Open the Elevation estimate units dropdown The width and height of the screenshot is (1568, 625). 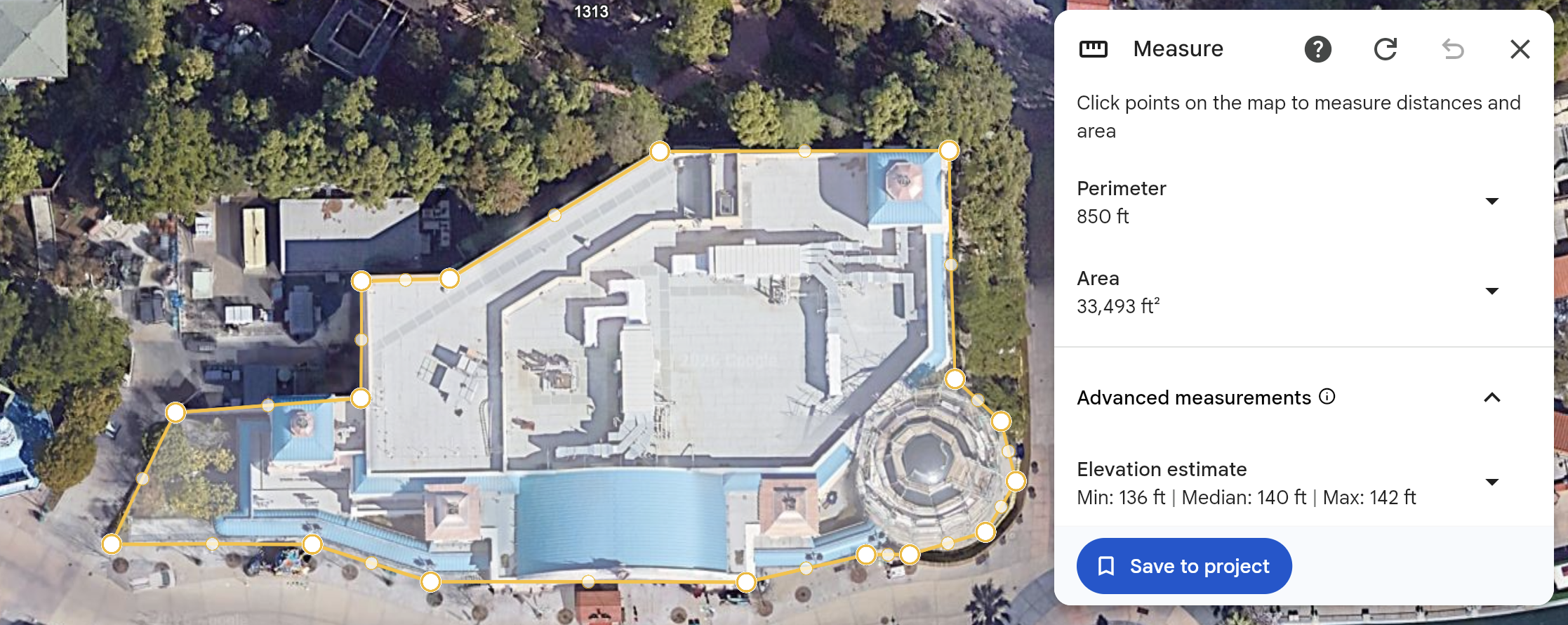[1492, 482]
